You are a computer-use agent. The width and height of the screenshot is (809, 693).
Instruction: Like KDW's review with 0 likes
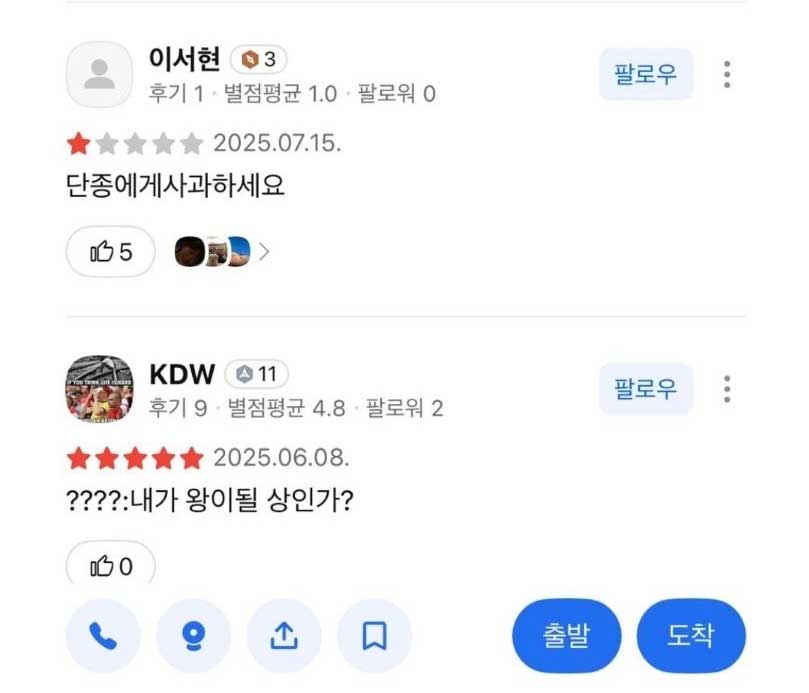[x=111, y=566]
